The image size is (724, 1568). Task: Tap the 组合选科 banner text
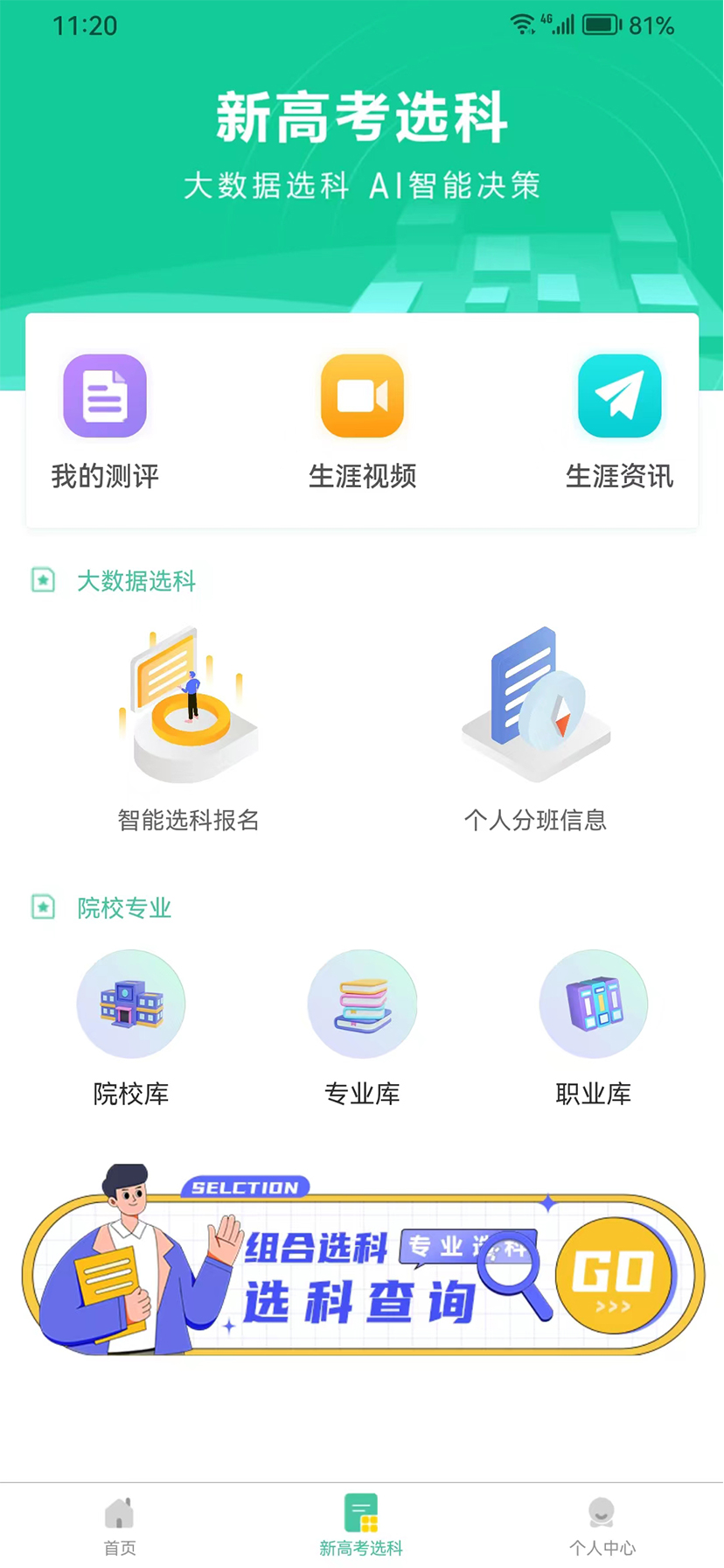click(x=317, y=1249)
